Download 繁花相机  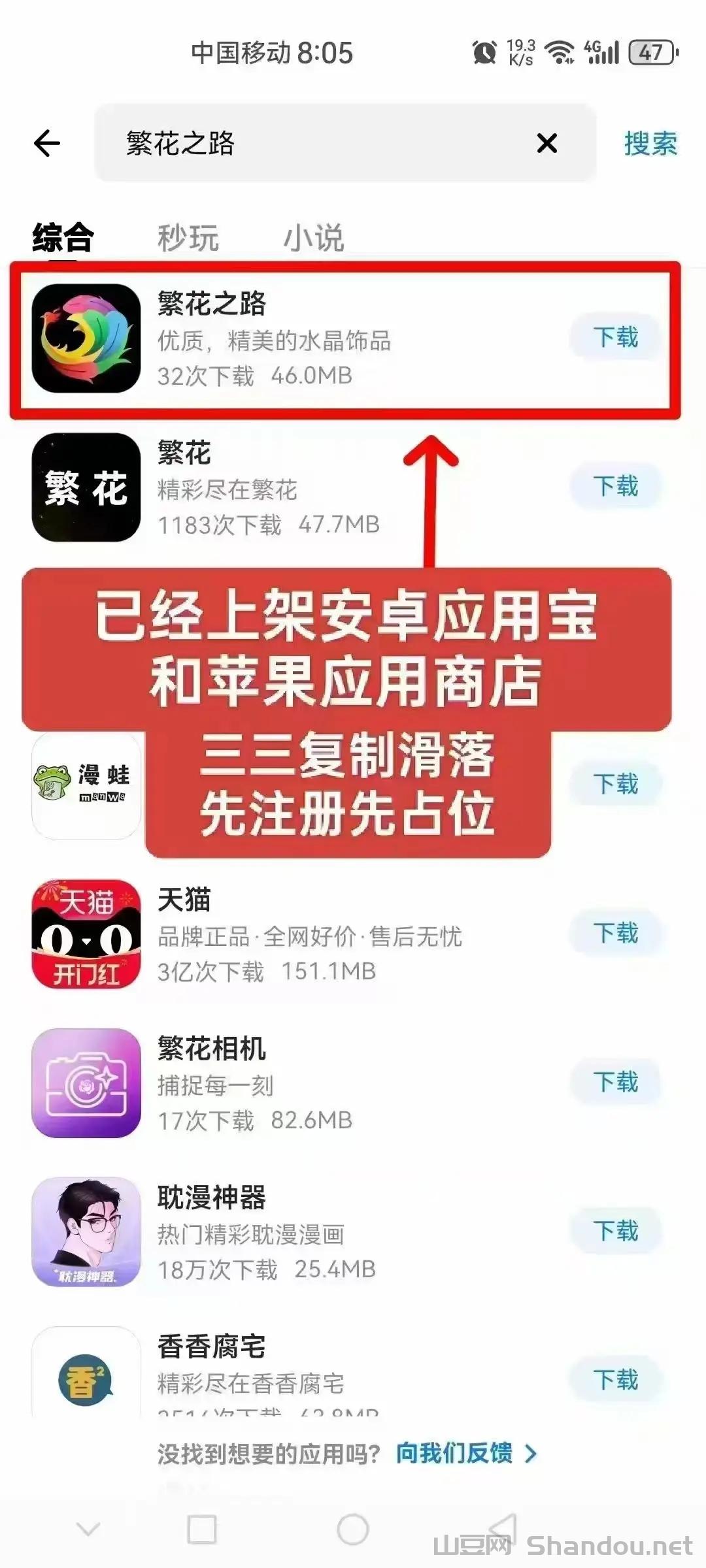click(615, 1083)
